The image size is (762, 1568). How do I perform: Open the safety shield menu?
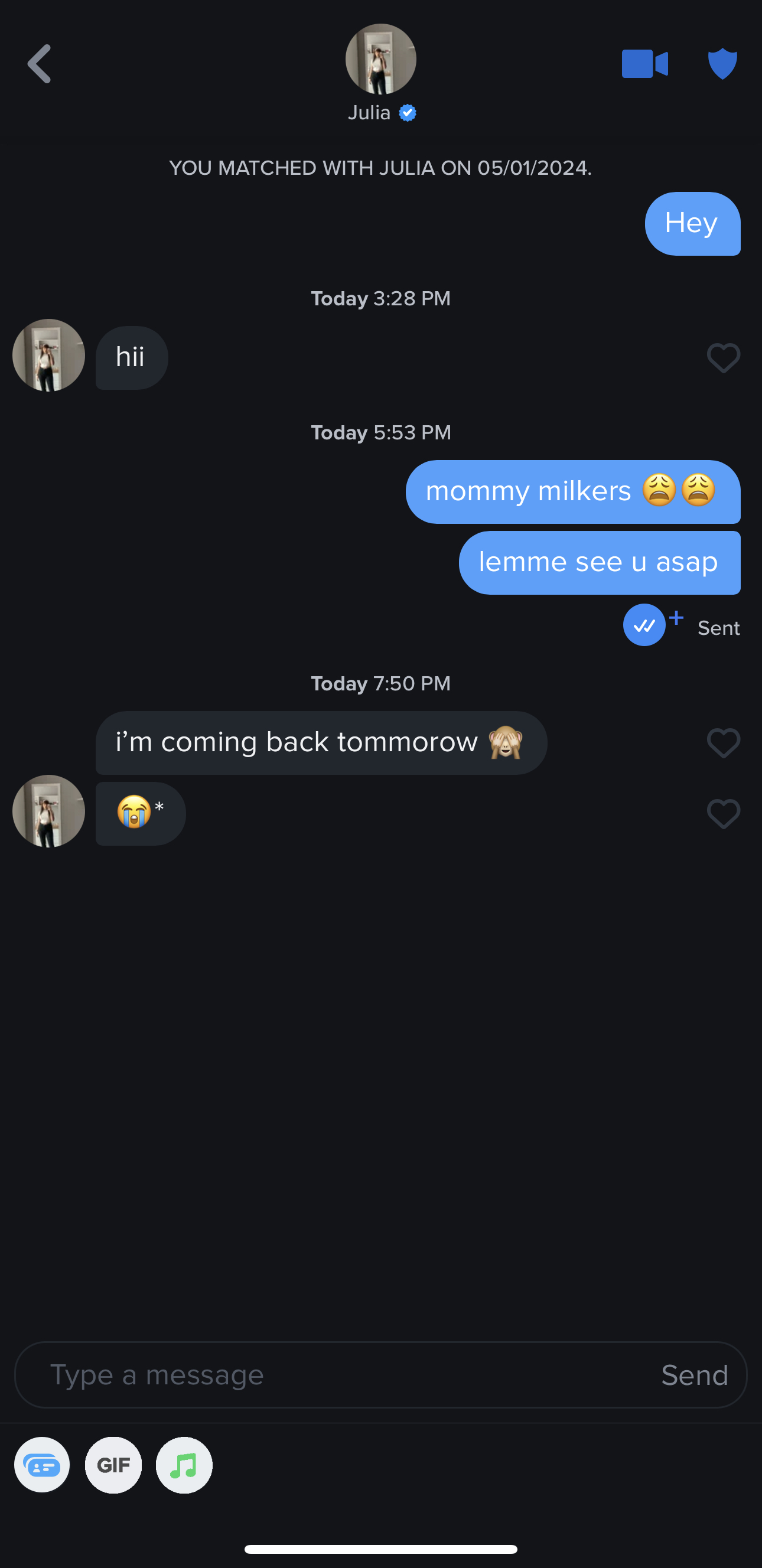tap(722, 63)
